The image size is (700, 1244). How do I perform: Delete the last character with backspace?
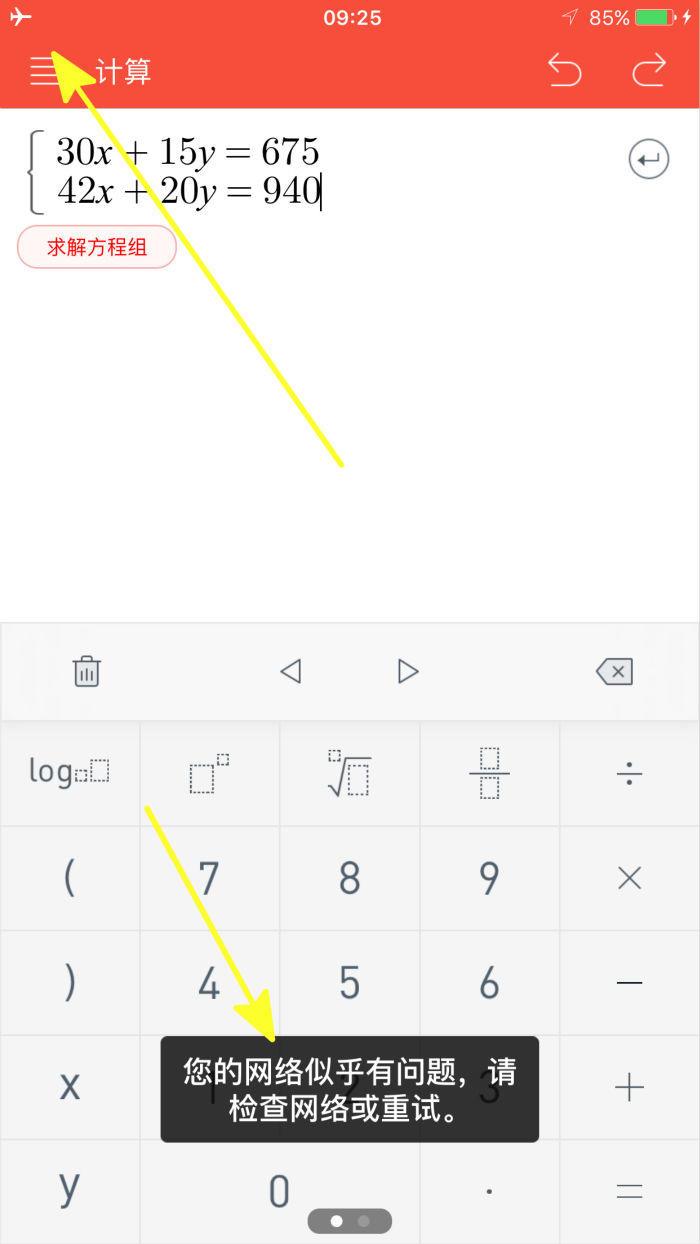(x=614, y=672)
